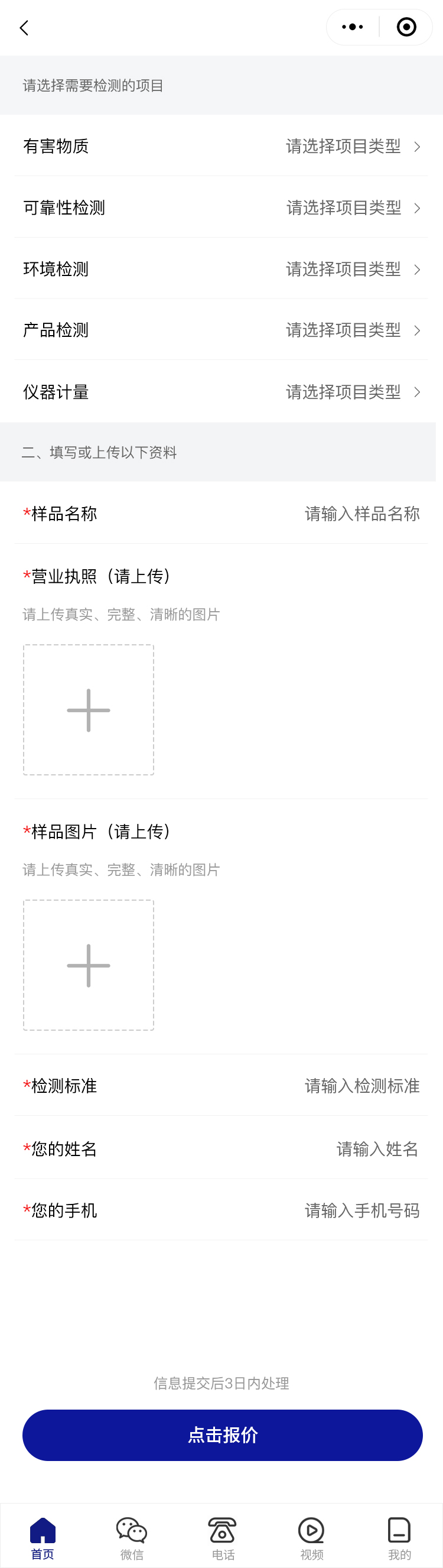Screen dimensions: 443x1568
Task: Go back using the top arrow
Action: 24,28
